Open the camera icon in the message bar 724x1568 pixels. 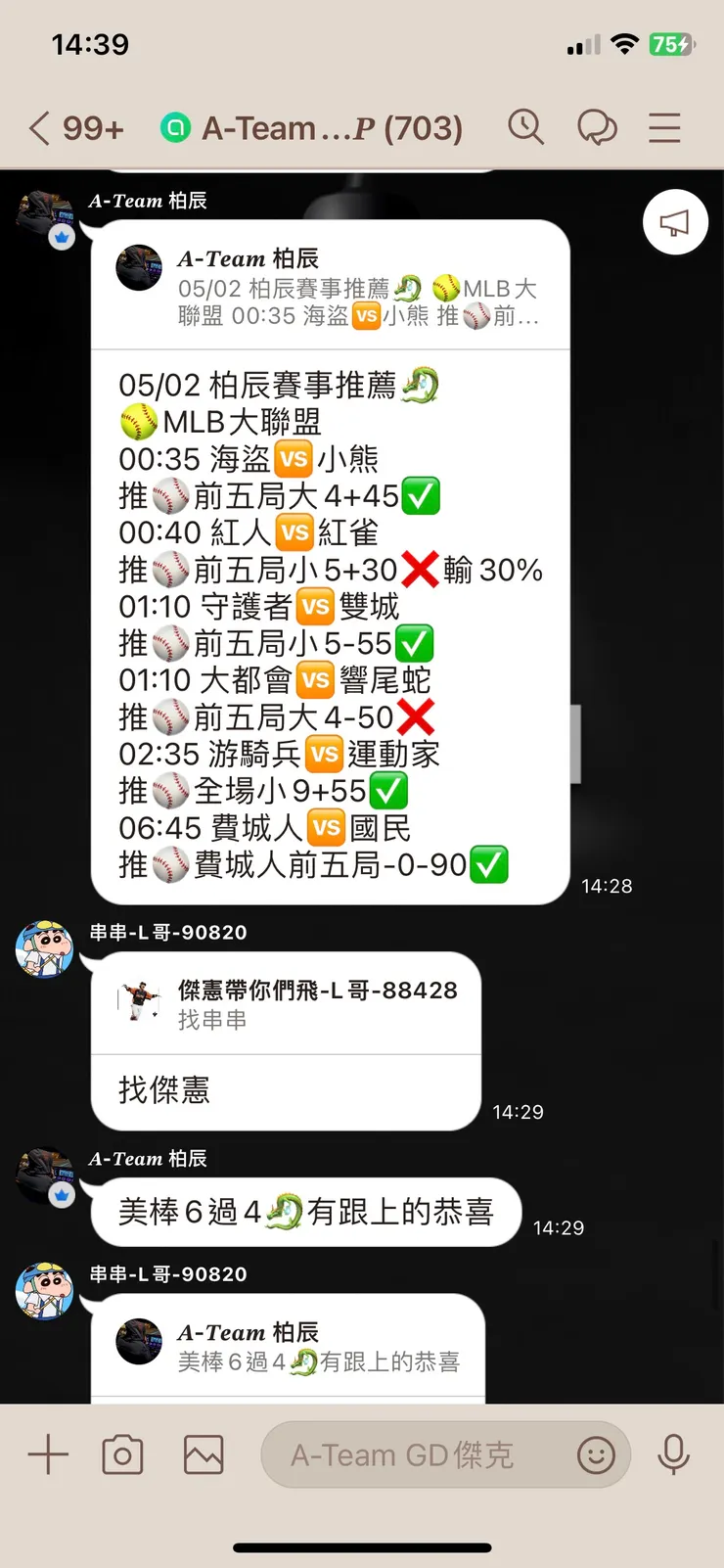click(x=122, y=1454)
